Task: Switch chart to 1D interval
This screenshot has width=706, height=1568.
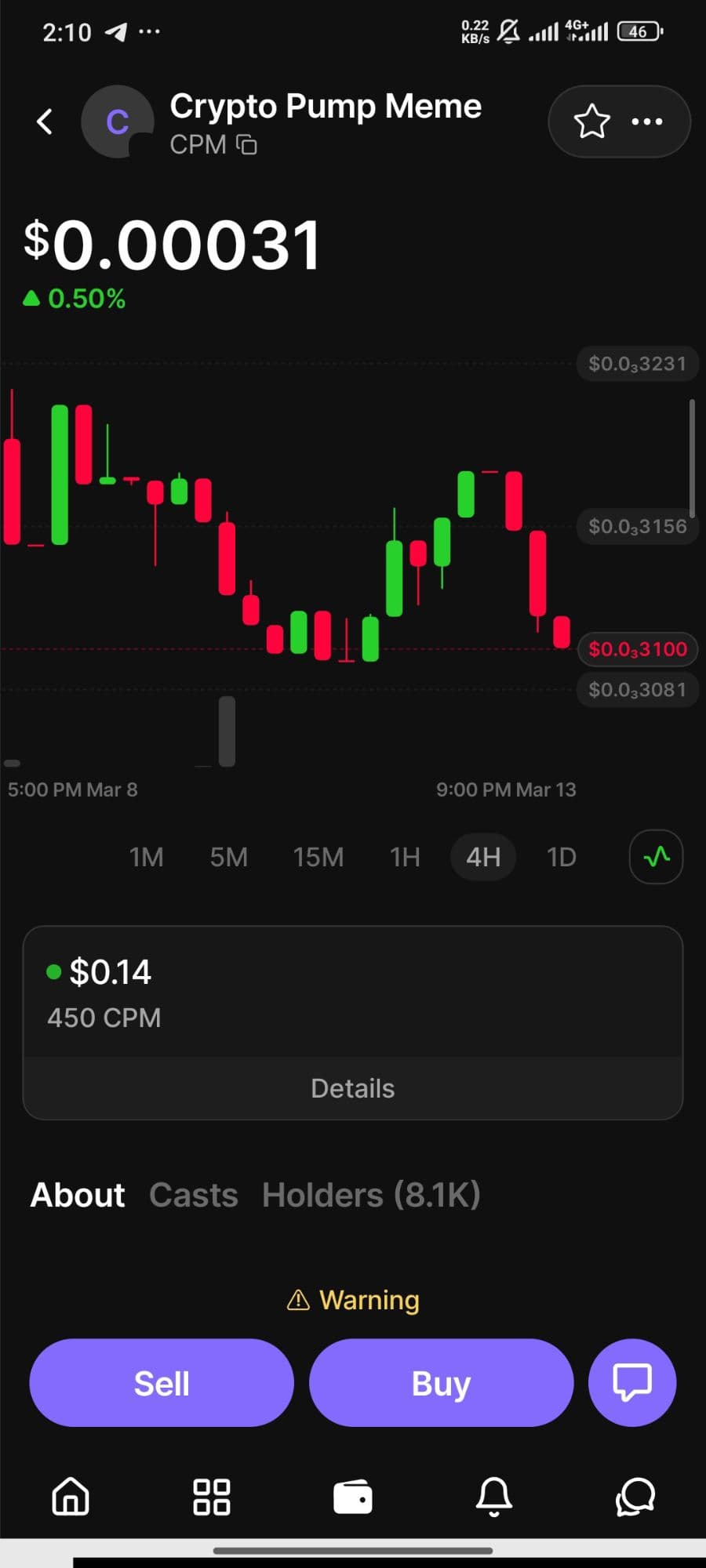Action: 562,857
